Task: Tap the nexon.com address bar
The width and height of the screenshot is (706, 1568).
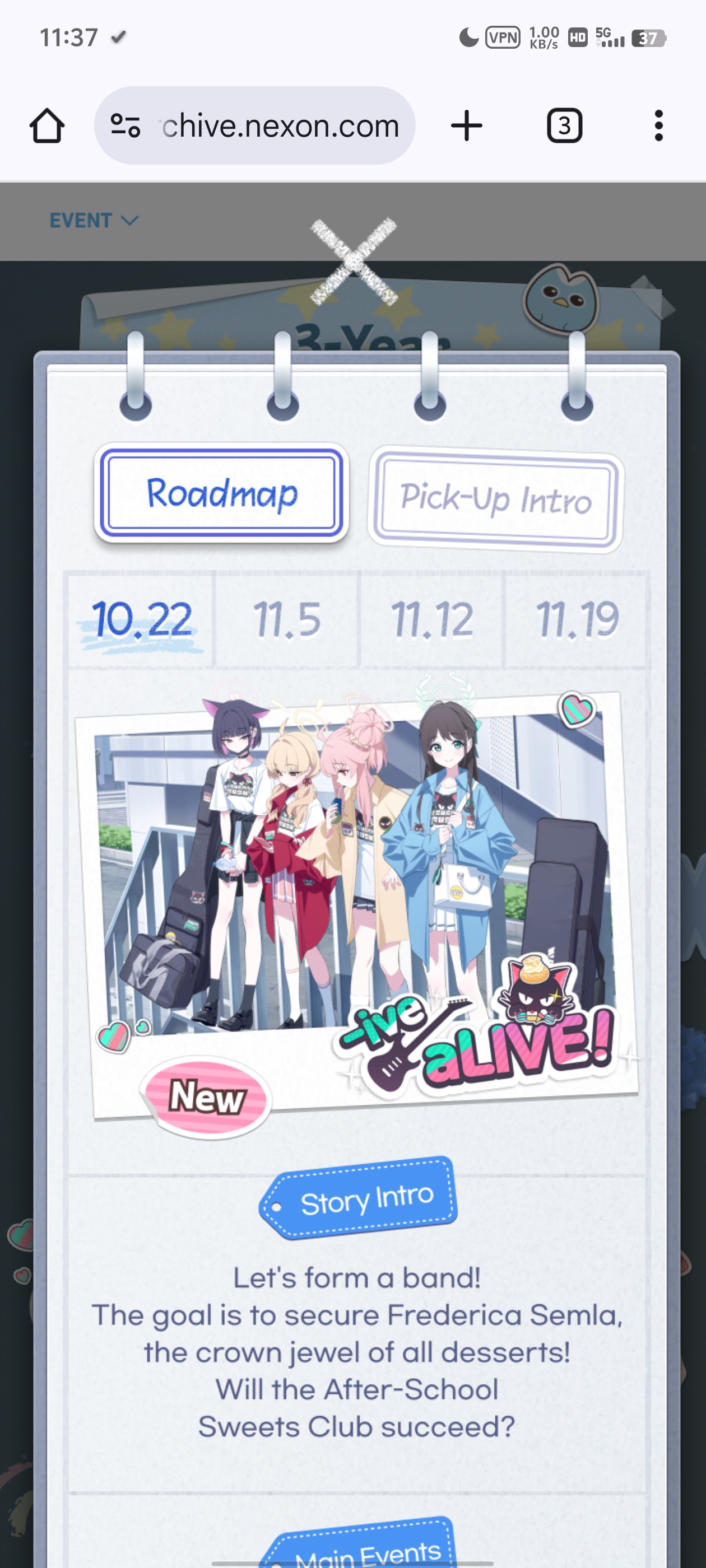Action: pos(280,126)
